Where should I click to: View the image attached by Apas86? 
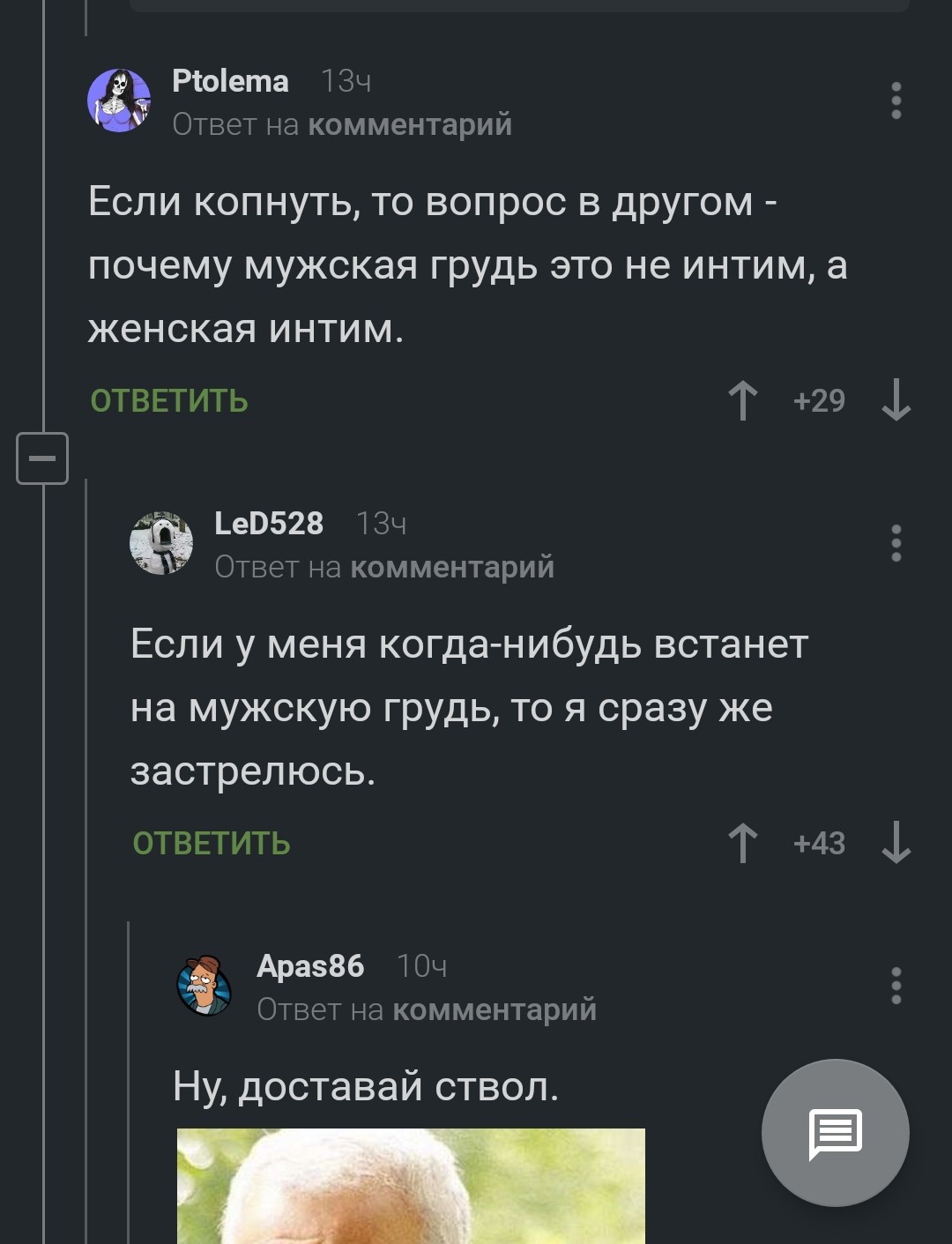pos(411,1186)
